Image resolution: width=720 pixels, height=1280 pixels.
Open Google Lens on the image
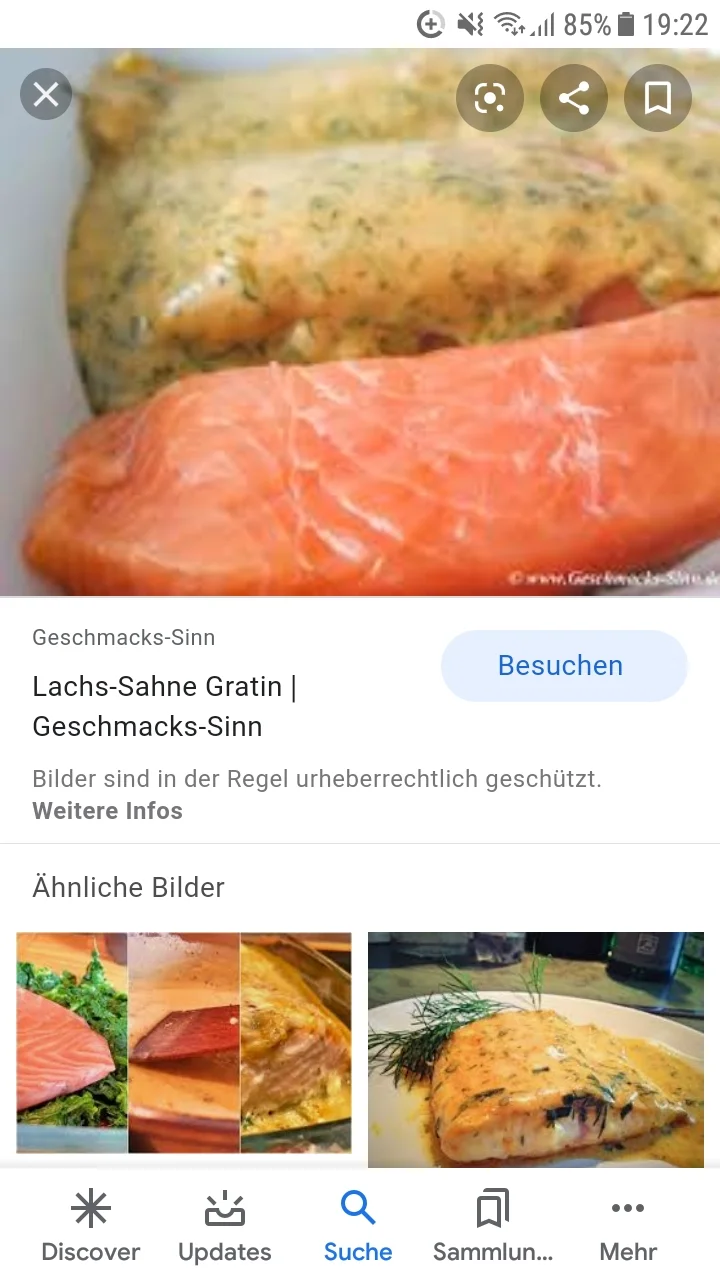click(490, 97)
